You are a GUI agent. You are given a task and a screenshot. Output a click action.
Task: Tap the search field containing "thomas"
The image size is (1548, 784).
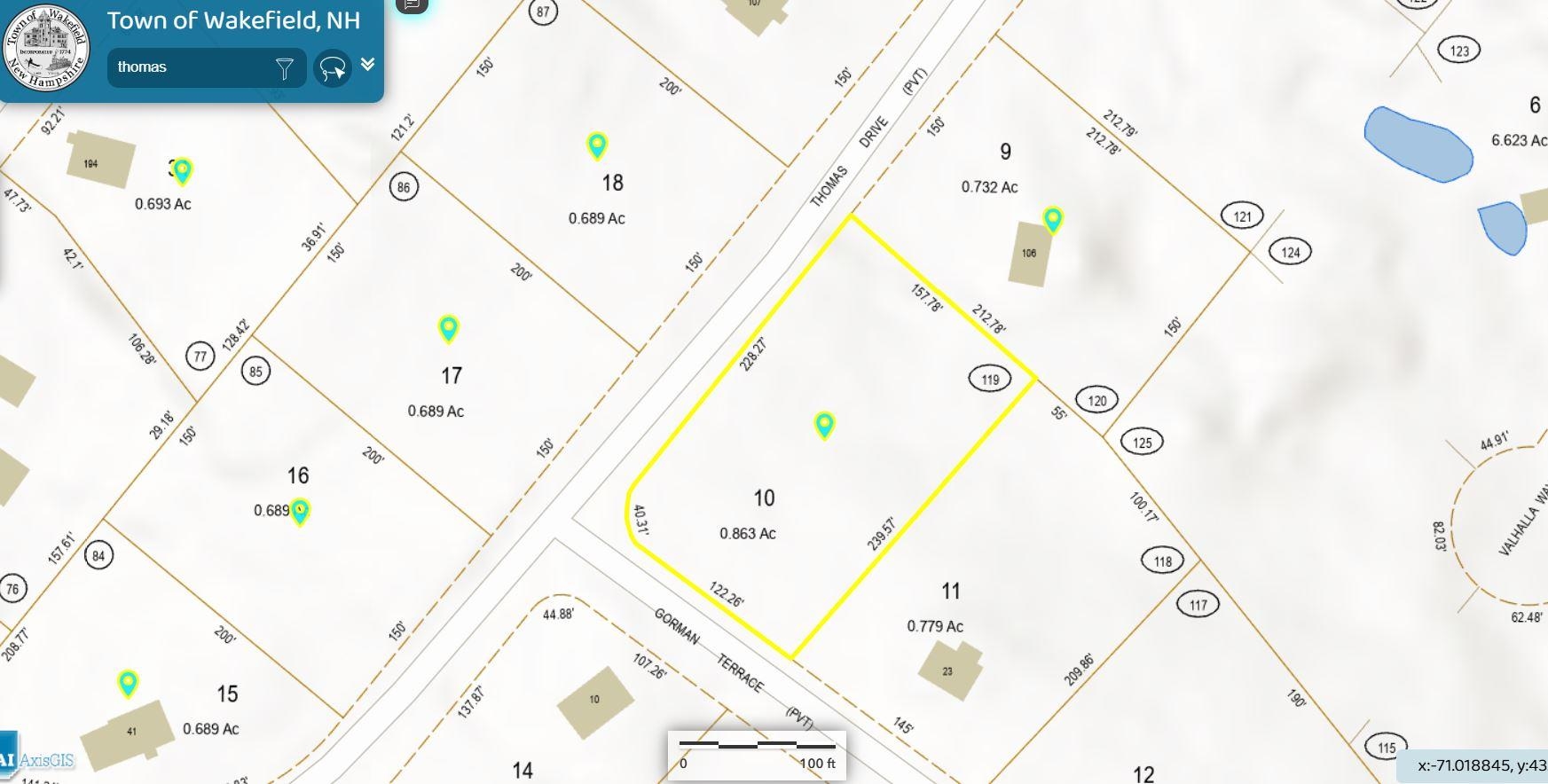pos(191,67)
